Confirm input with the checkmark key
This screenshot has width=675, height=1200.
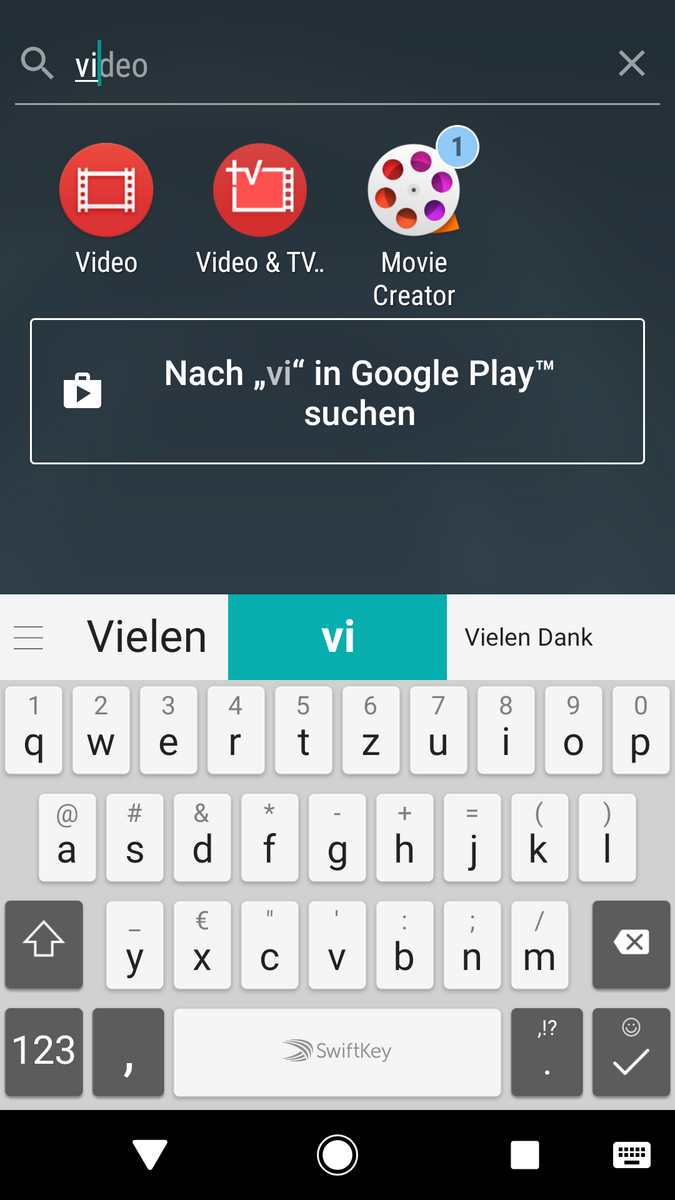pyautogui.click(x=631, y=1051)
